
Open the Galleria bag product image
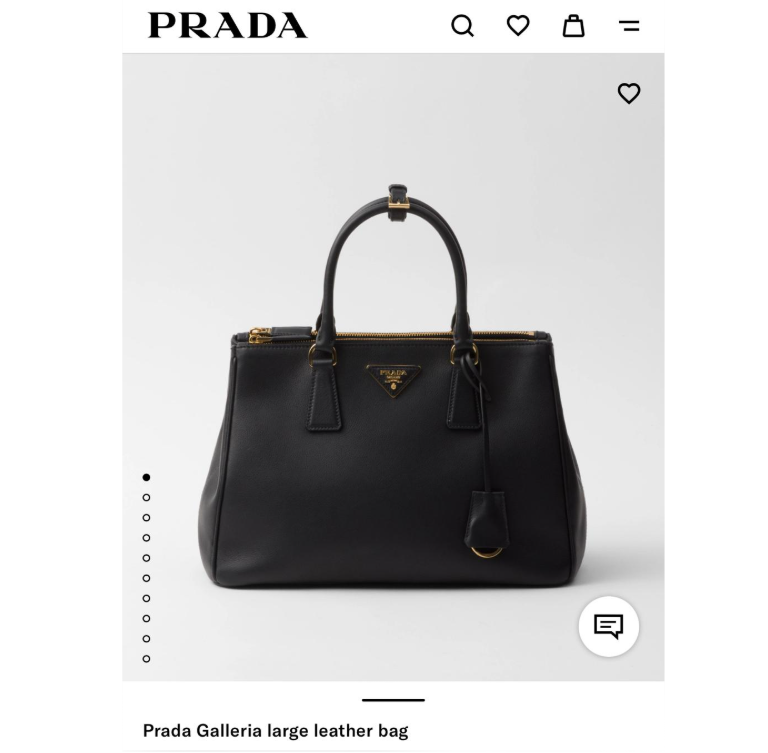point(392,400)
